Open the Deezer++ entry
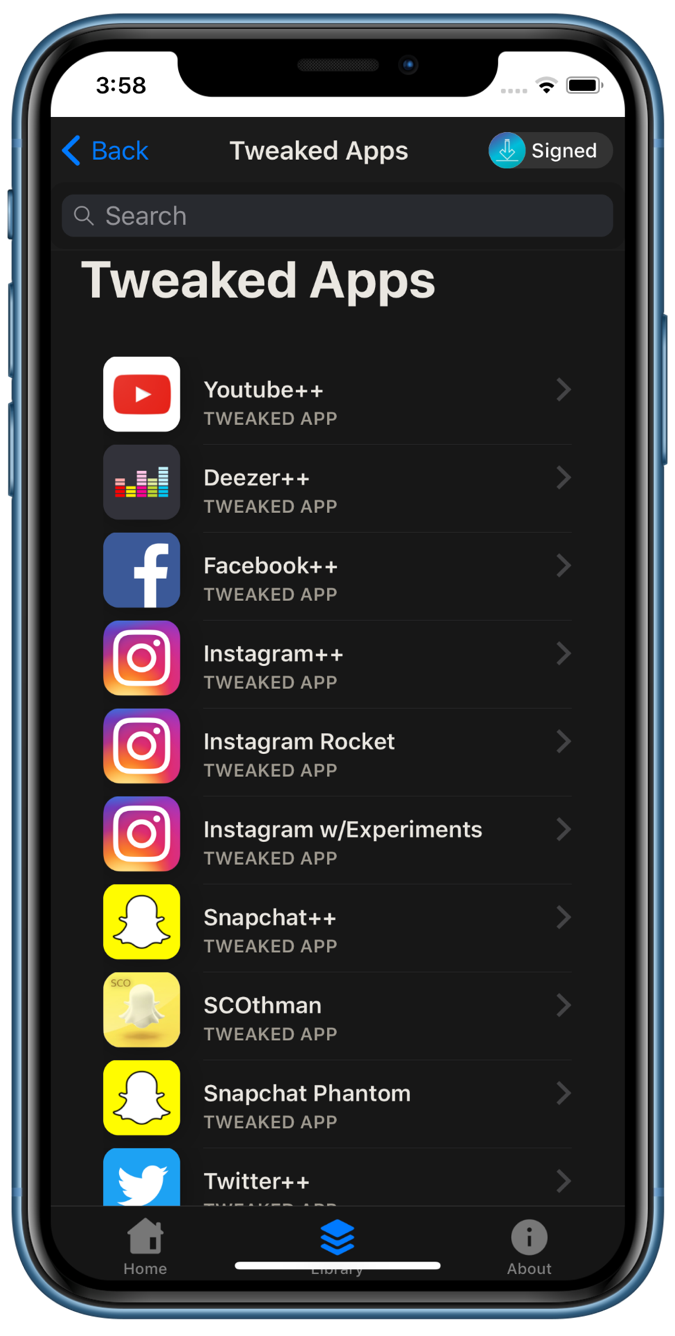The width and height of the screenshot is (675, 1336). 337,483
